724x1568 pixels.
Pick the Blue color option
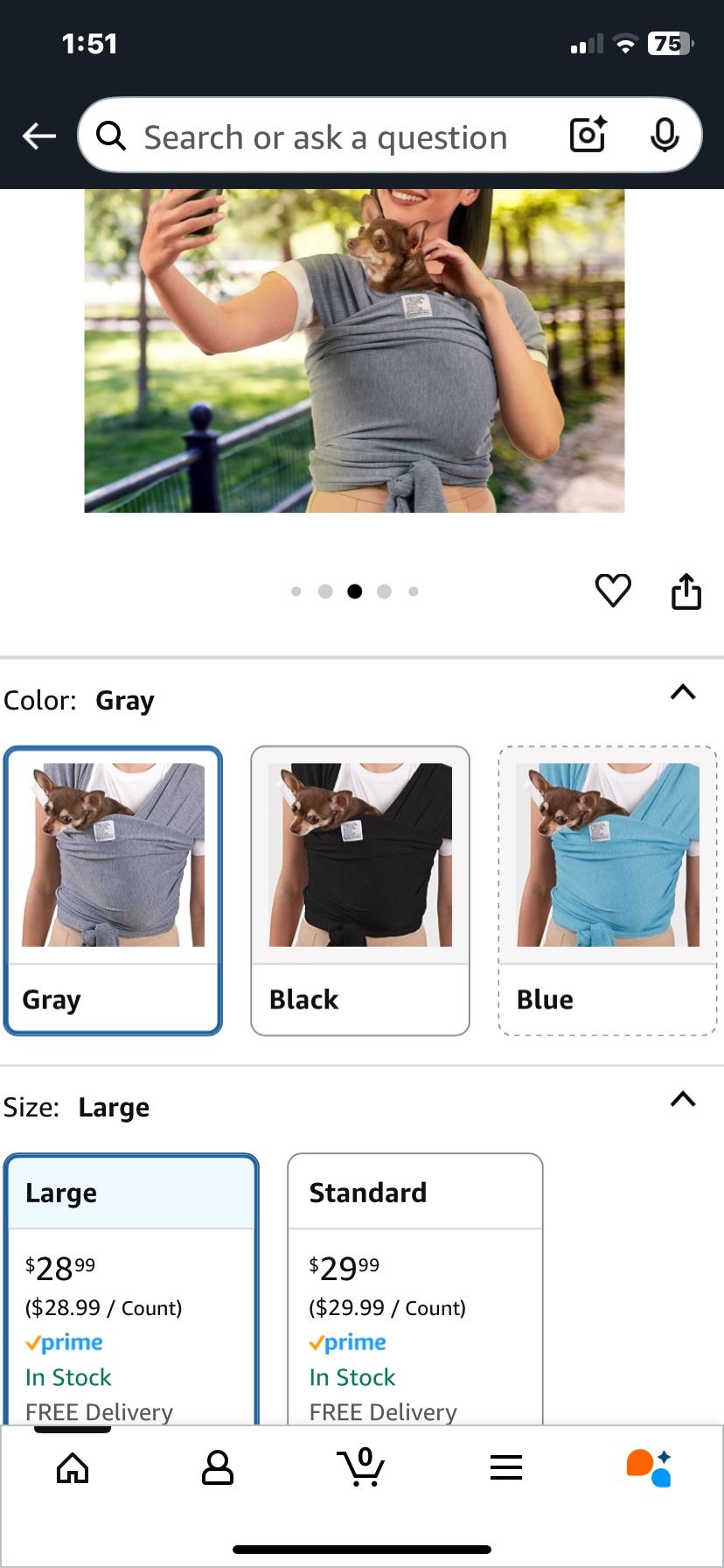(x=608, y=890)
